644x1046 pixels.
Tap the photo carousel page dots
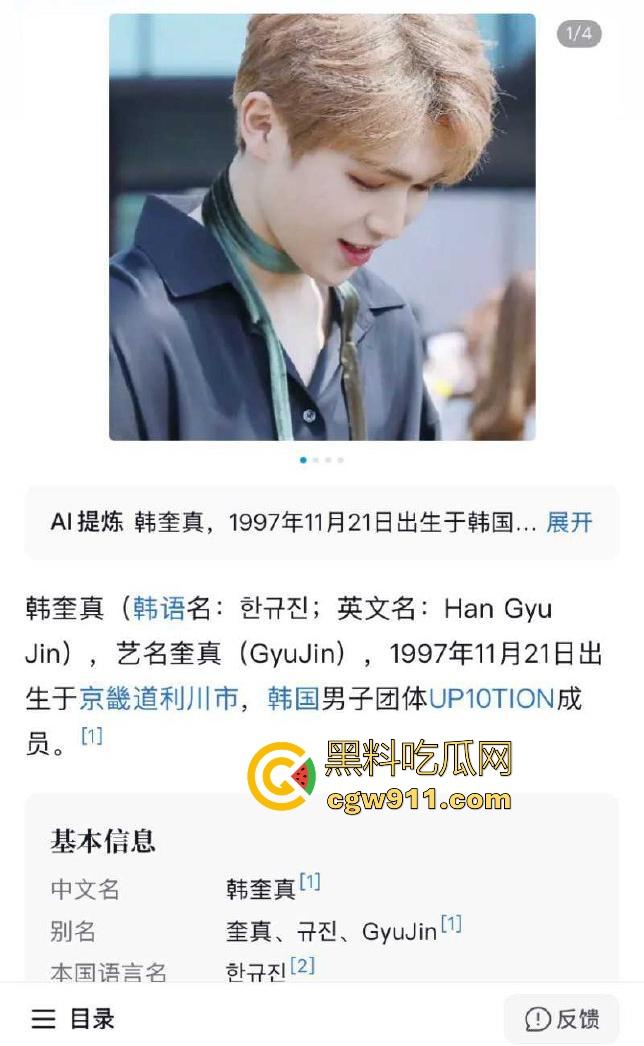click(322, 460)
